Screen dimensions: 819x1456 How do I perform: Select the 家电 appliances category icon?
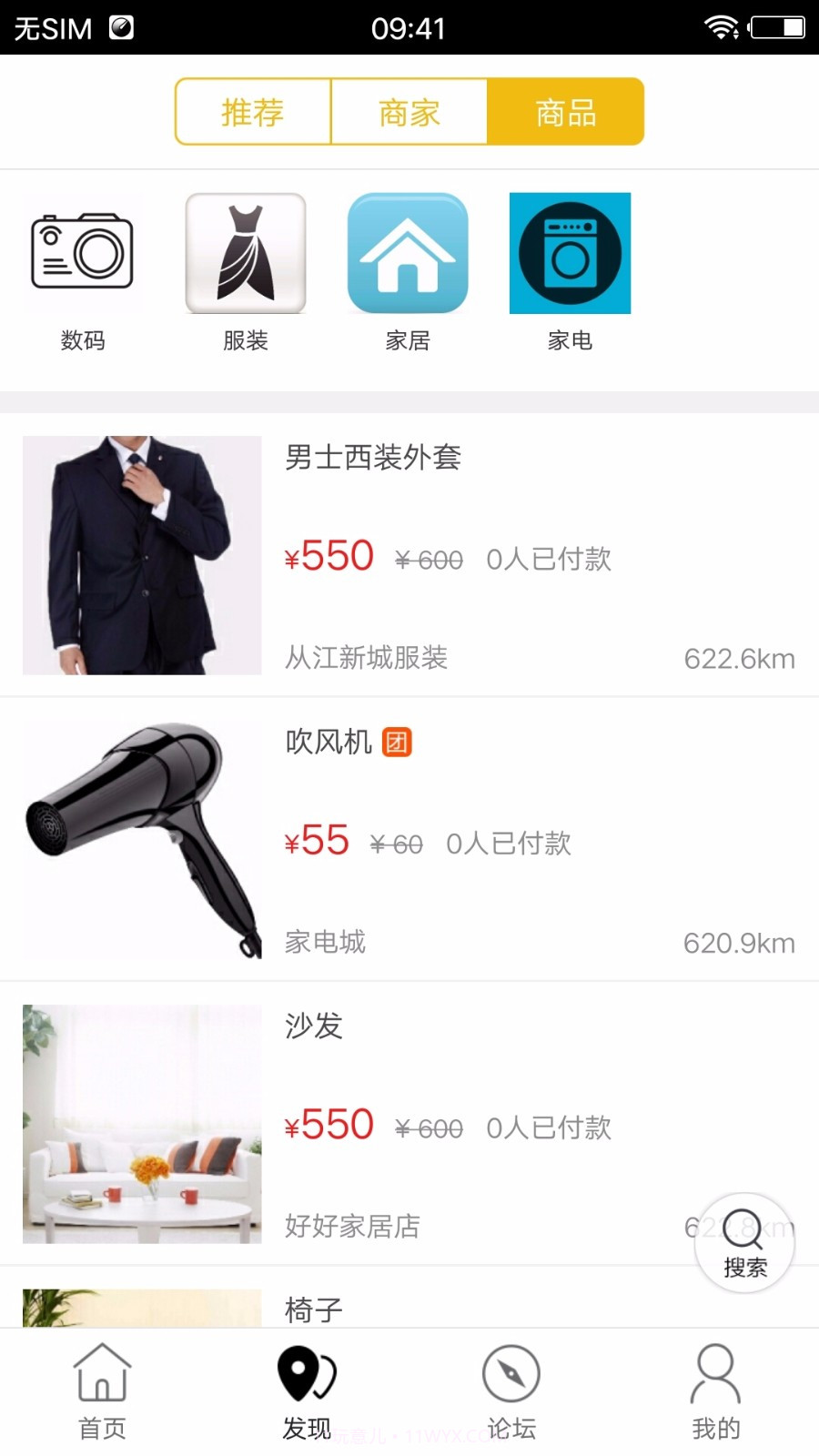coord(570,270)
